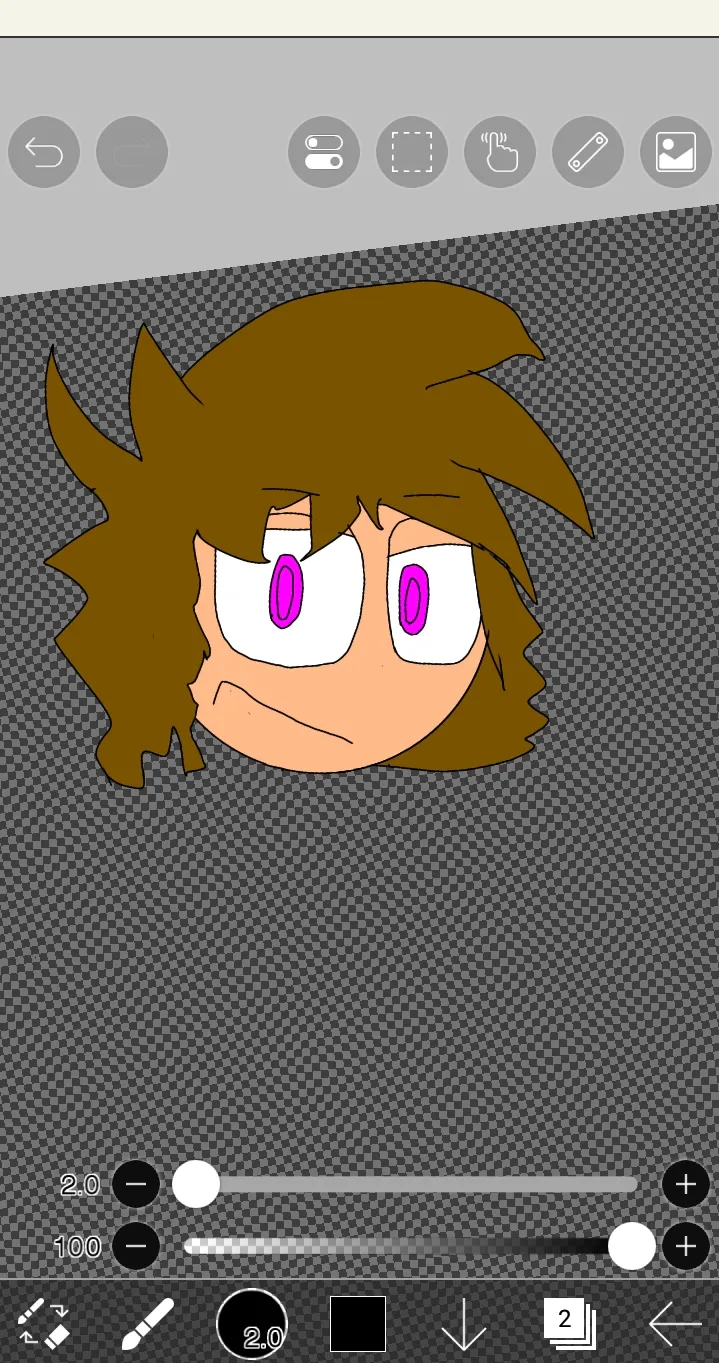Tap the back arrow in bottom toolbar
This screenshot has width=719, height=1363.
pyautogui.click(x=675, y=1324)
